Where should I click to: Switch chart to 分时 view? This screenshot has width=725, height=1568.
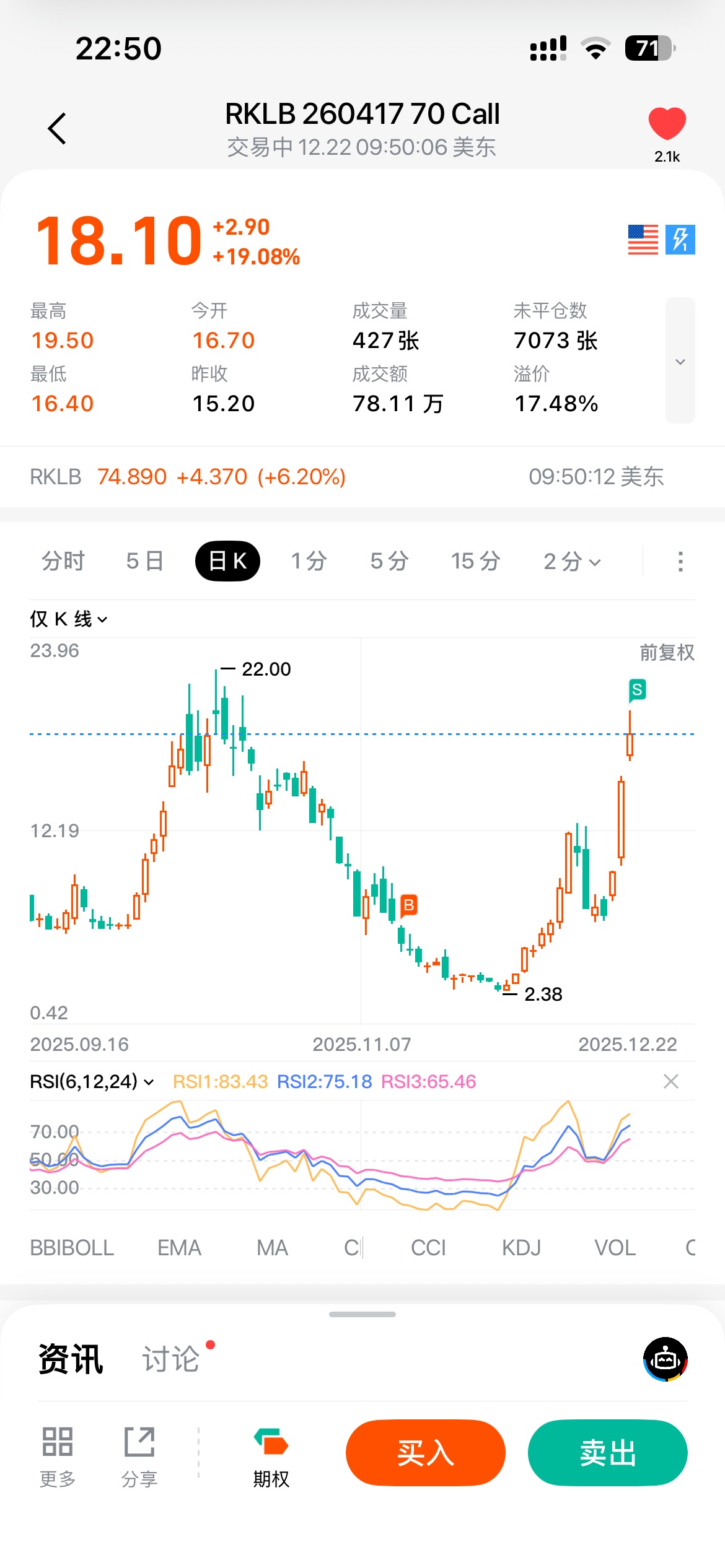point(63,562)
